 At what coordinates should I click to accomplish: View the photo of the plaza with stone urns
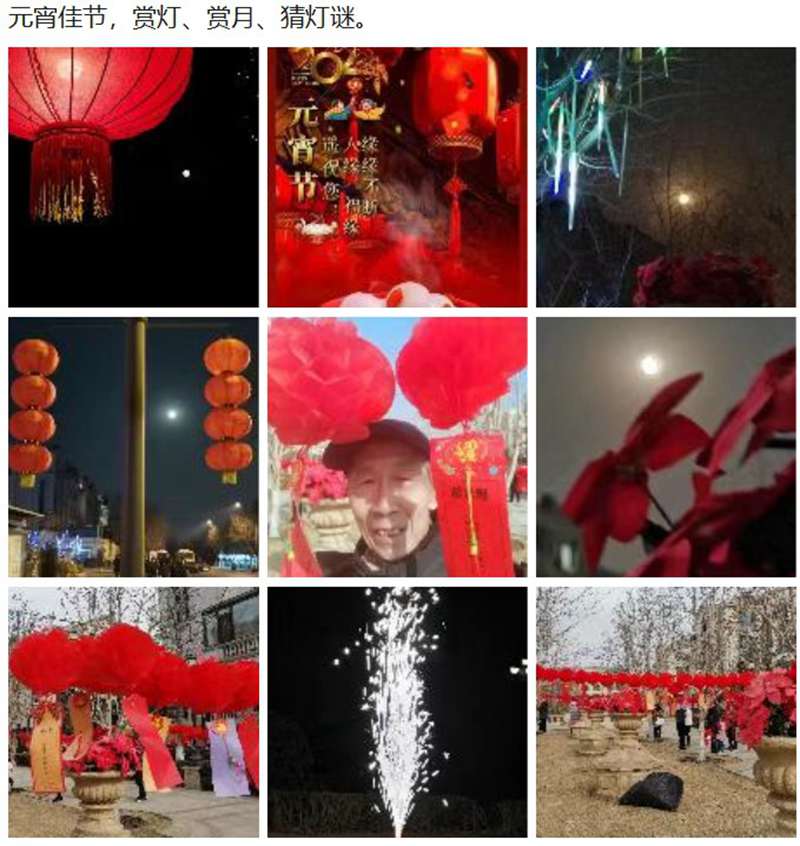[x=665, y=712]
